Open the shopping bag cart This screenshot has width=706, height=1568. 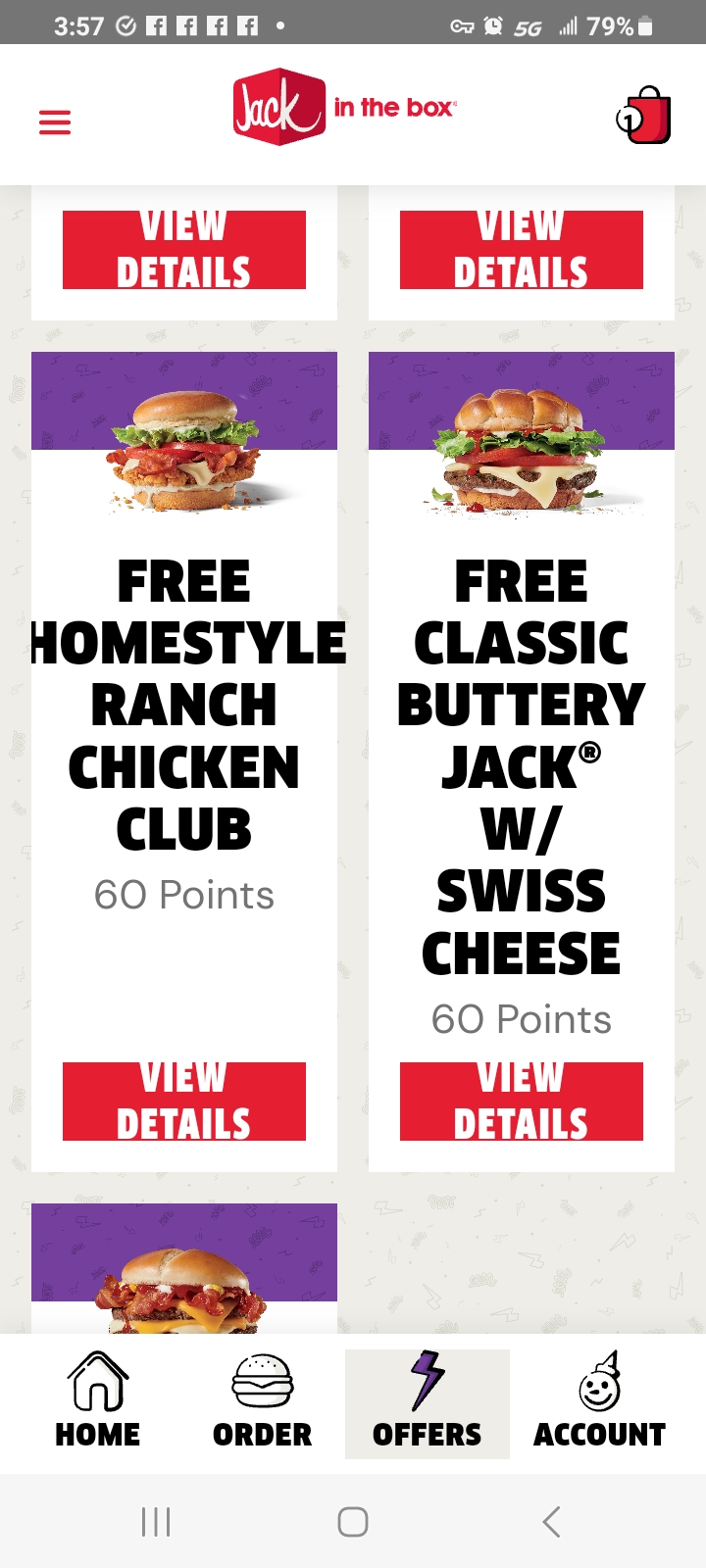[645, 117]
